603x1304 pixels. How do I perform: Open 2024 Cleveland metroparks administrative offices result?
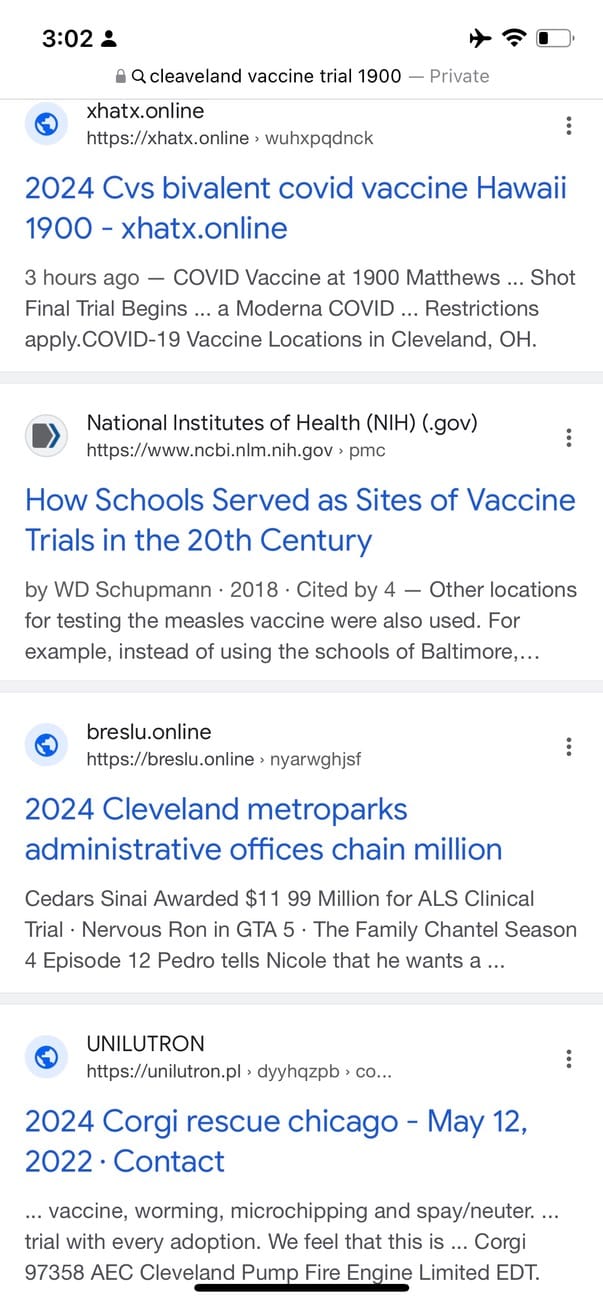[264, 829]
